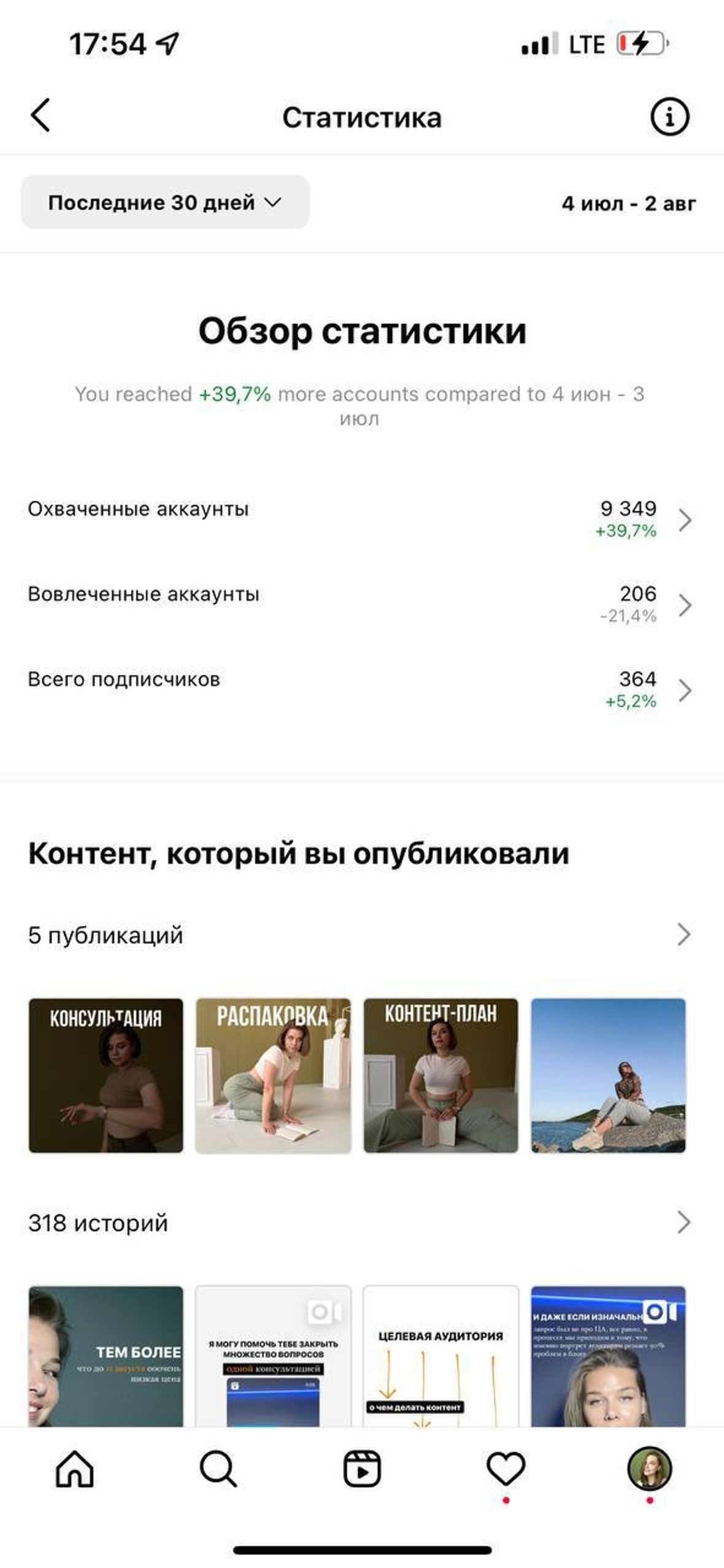The image size is (724, 1568).
Task: Show all 318 историй
Action: click(x=361, y=1222)
